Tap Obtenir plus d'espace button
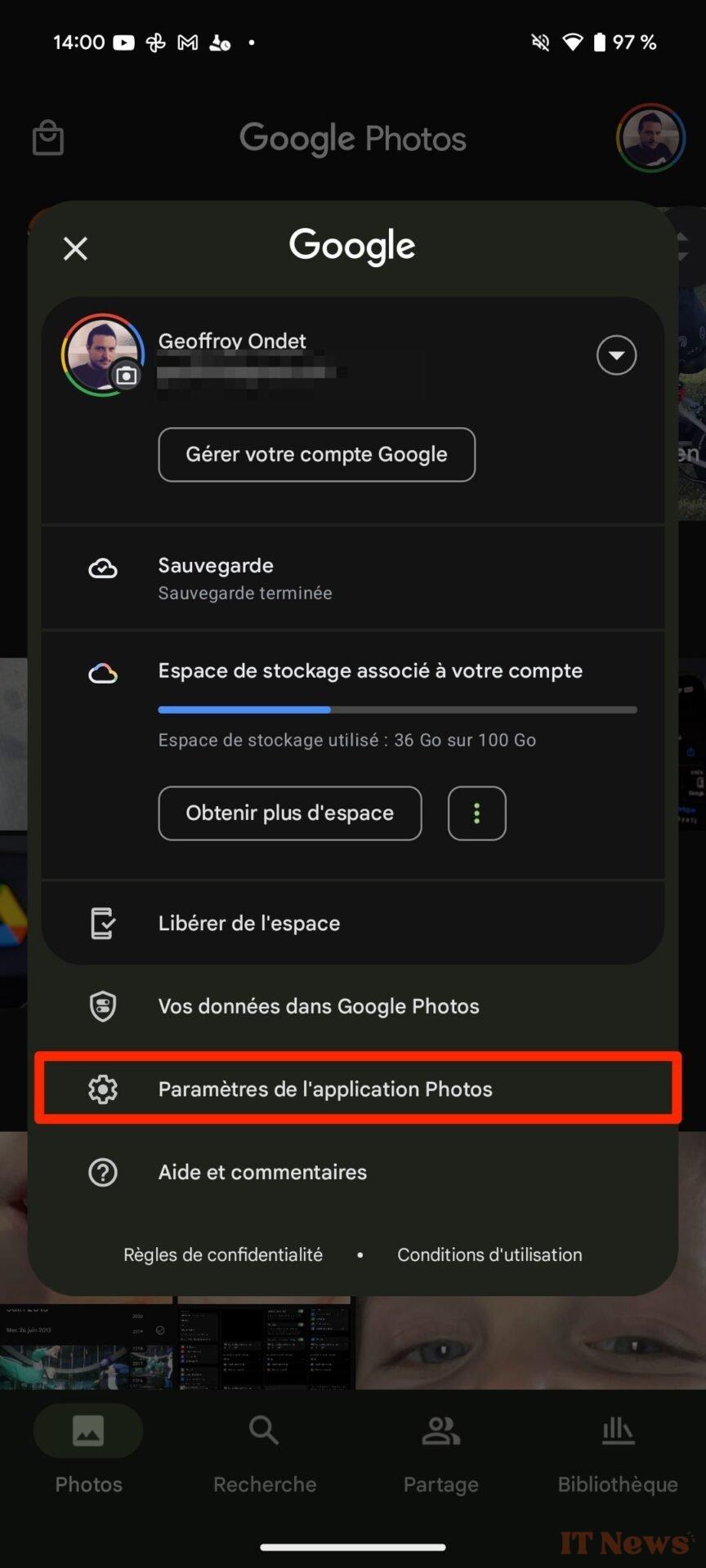 (290, 813)
